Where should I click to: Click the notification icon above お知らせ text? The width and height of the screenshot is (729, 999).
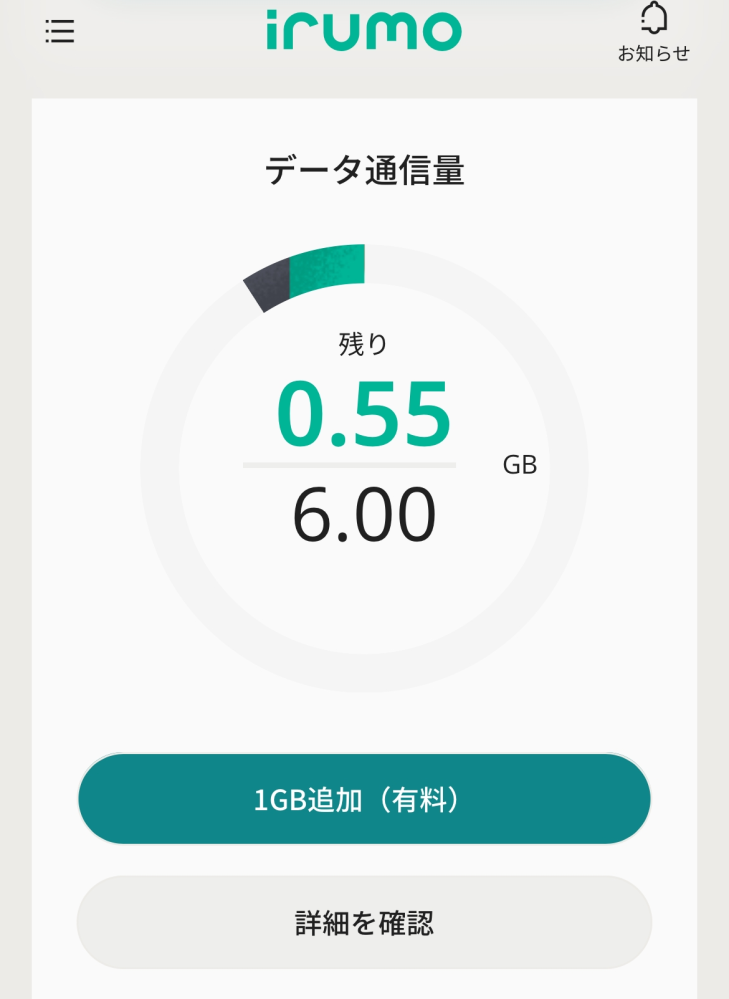point(655,19)
